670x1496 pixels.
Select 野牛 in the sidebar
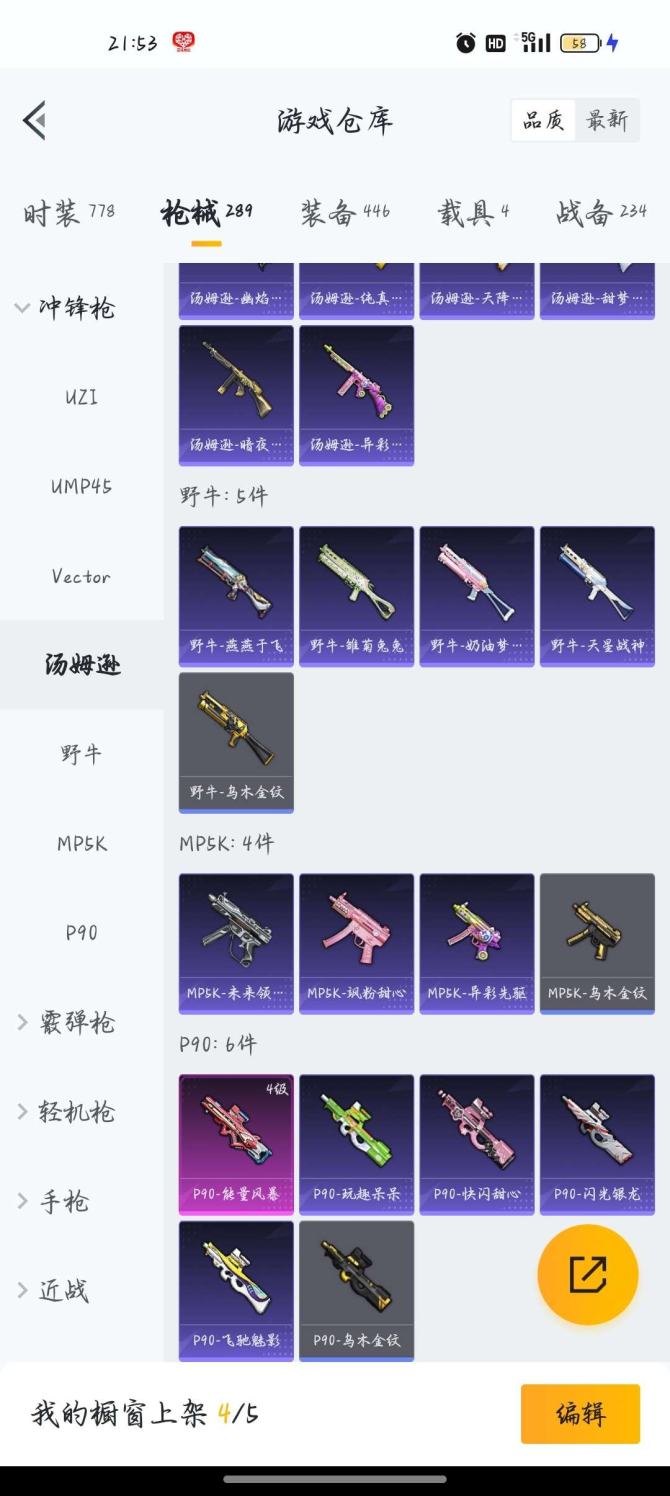pyautogui.click(x=81, y=754)
